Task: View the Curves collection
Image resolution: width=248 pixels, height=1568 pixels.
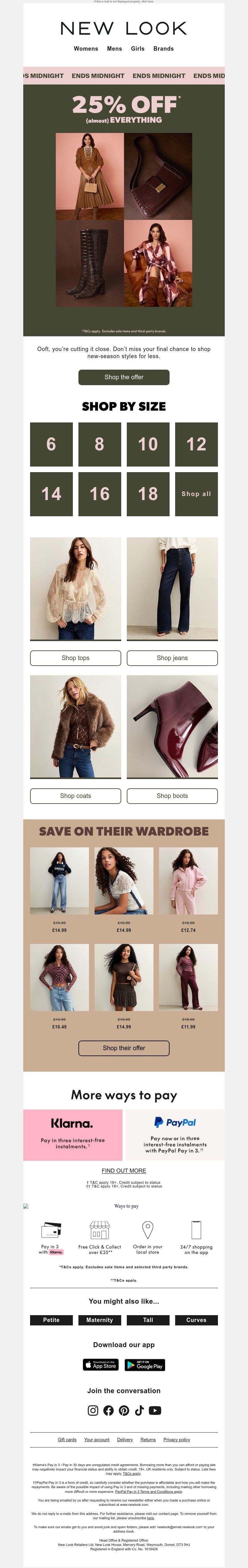Action: point(196,1320)
